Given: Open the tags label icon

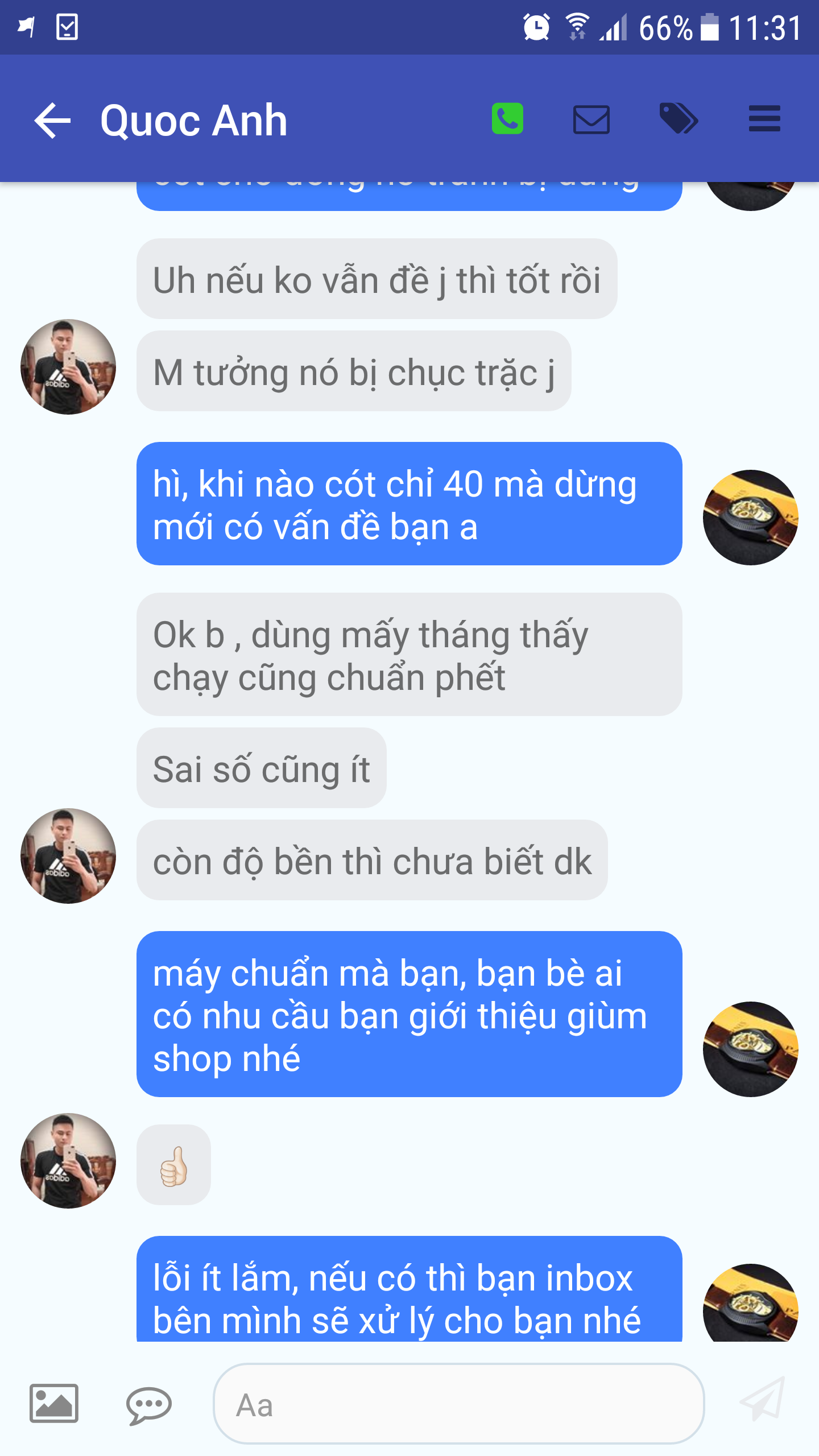Looking at the screenshot, I should click(x=678, y=119).
